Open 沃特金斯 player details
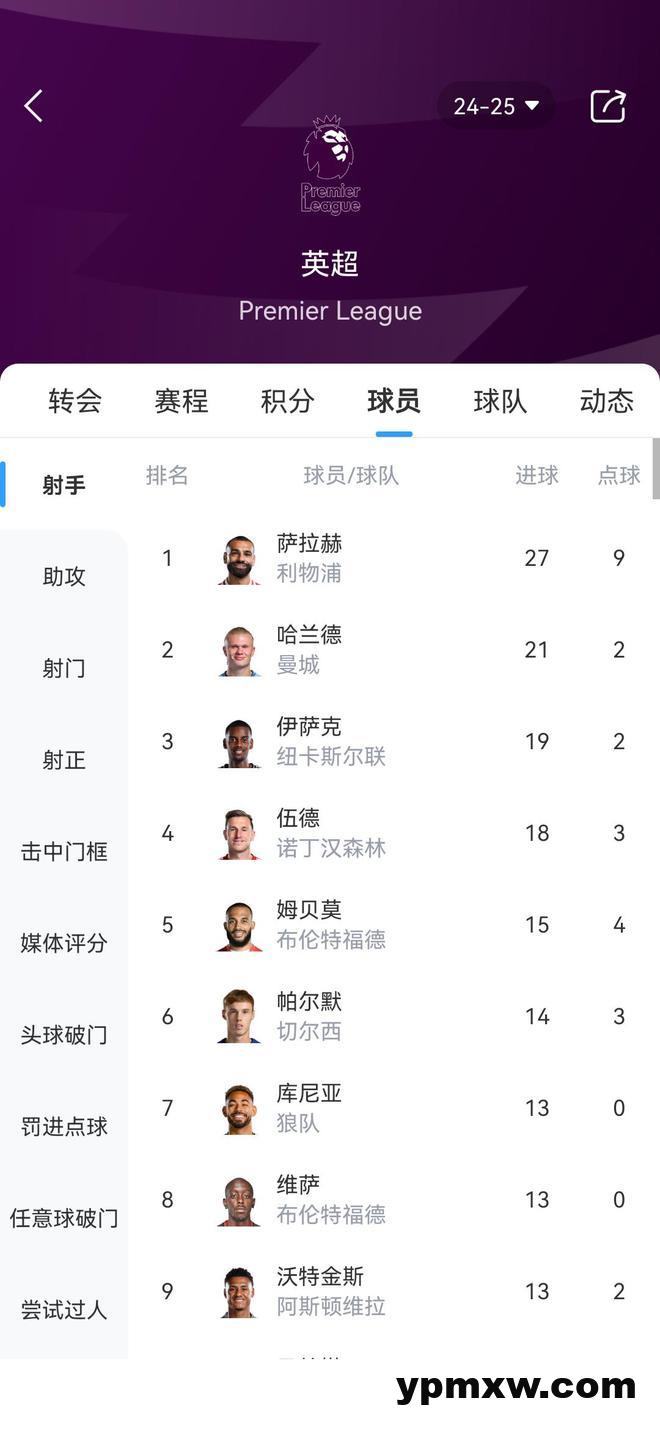The height and width of the screenshot is (1430, 660). [320, 1291]
